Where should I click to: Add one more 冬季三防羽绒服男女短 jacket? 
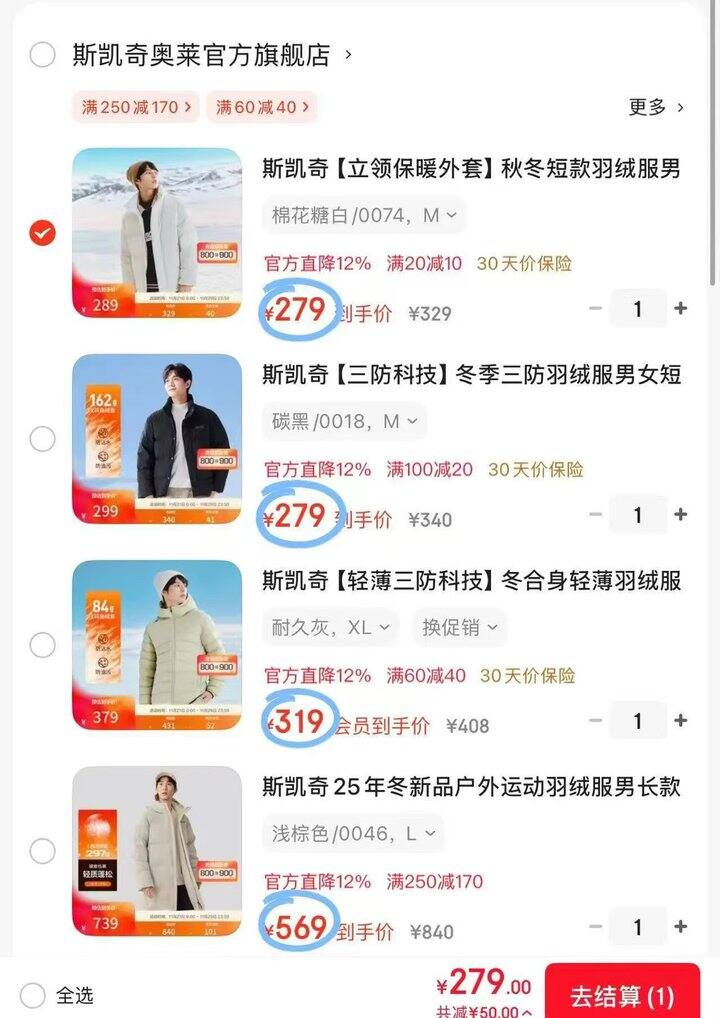pos(681,515)
